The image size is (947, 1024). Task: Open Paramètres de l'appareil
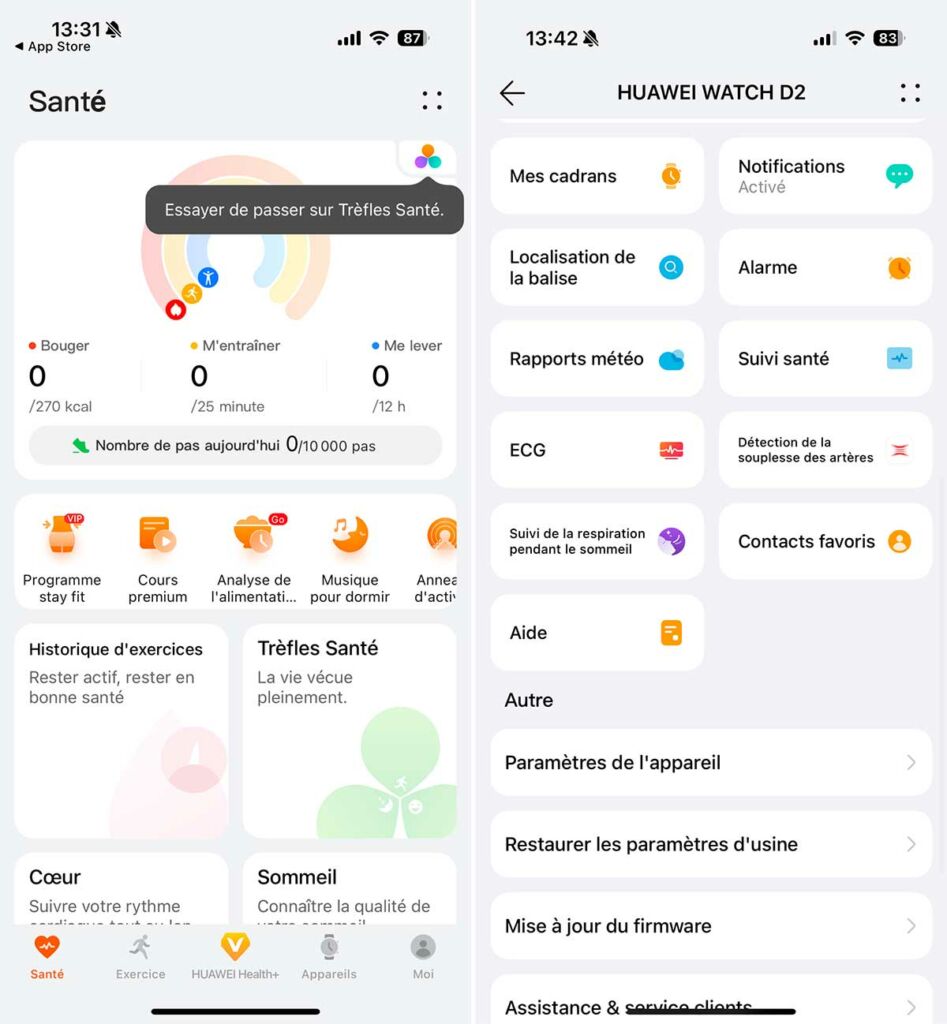point(710,763)
